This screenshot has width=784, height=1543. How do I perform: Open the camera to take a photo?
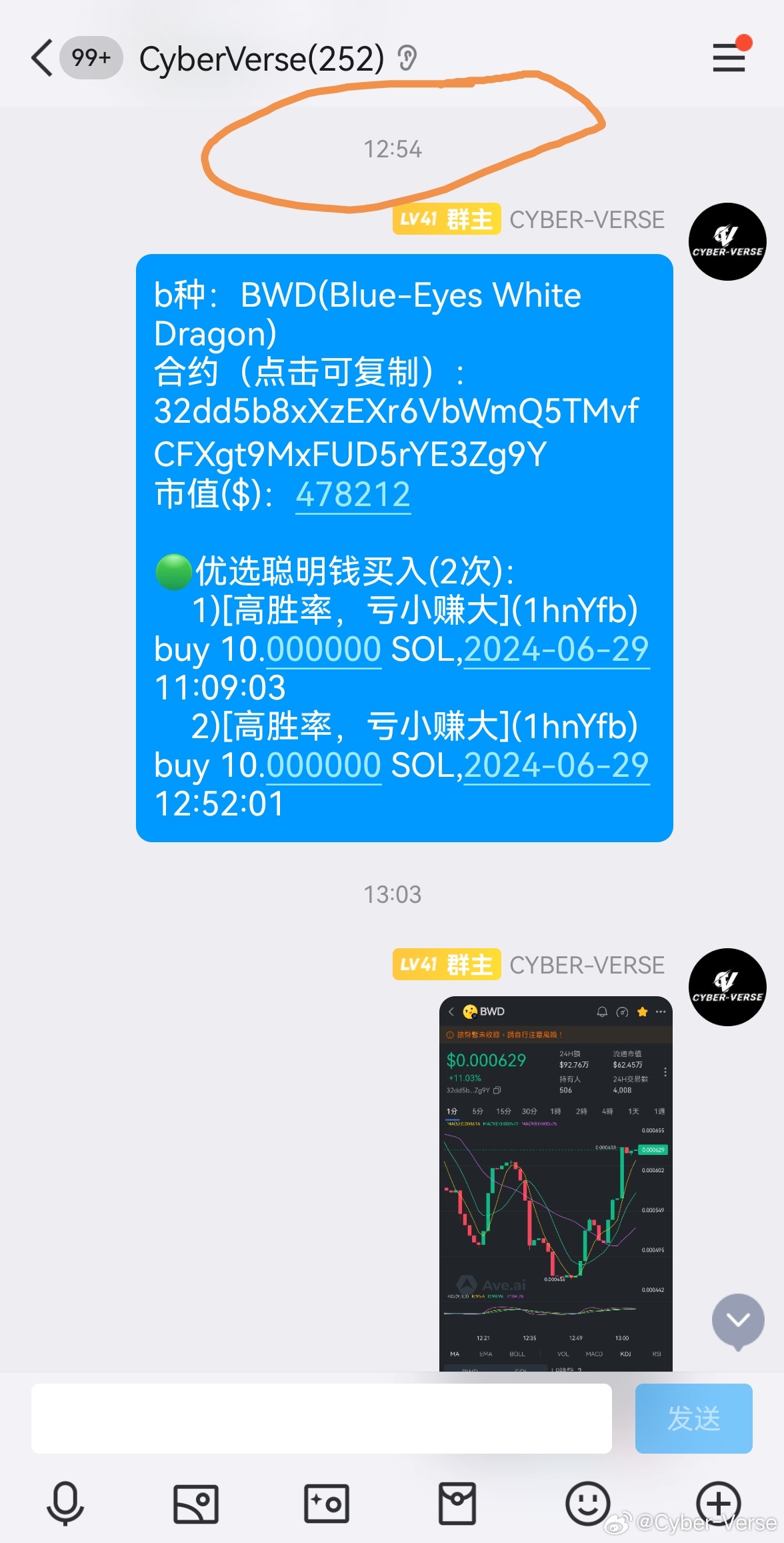[x=327, y=1503]
